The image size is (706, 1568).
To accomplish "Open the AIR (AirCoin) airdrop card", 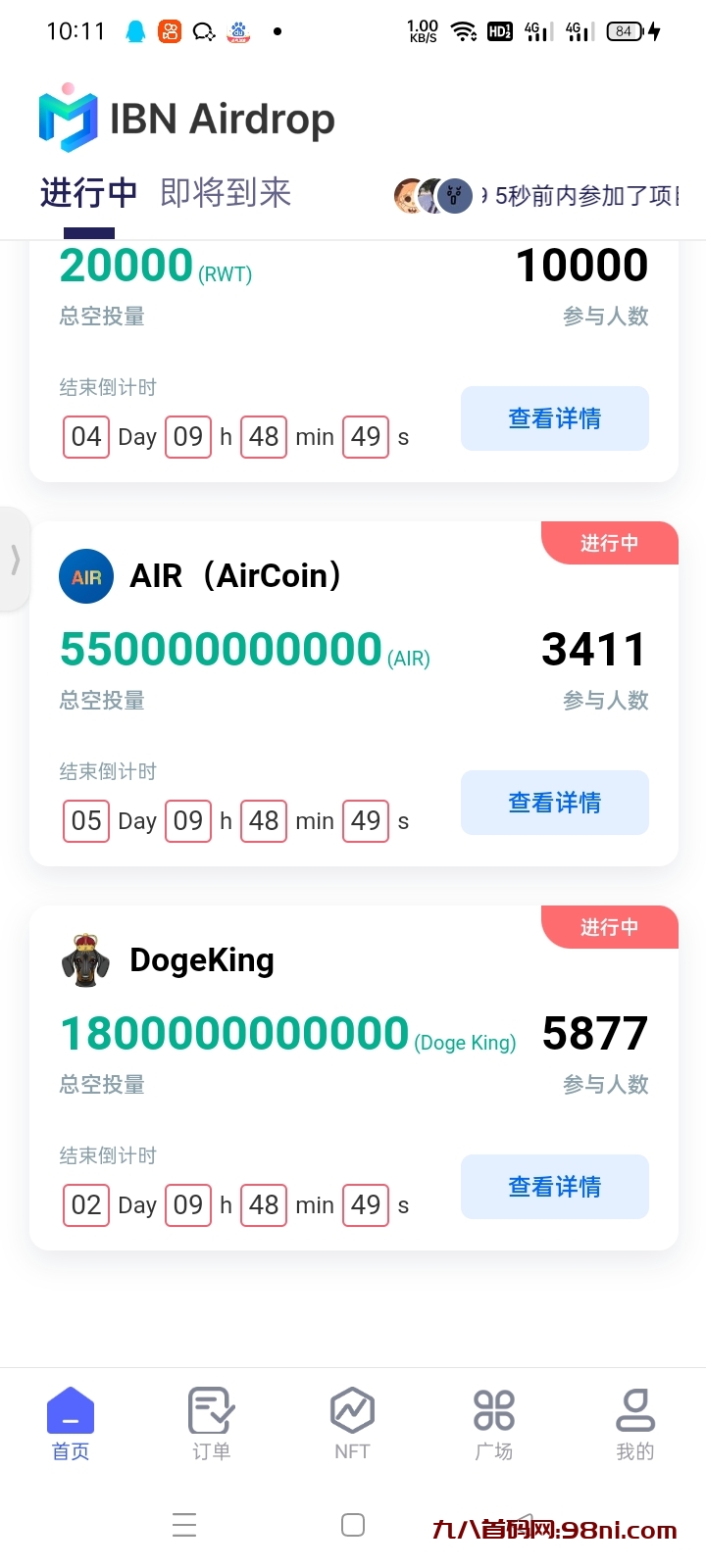I will [235, 576].
